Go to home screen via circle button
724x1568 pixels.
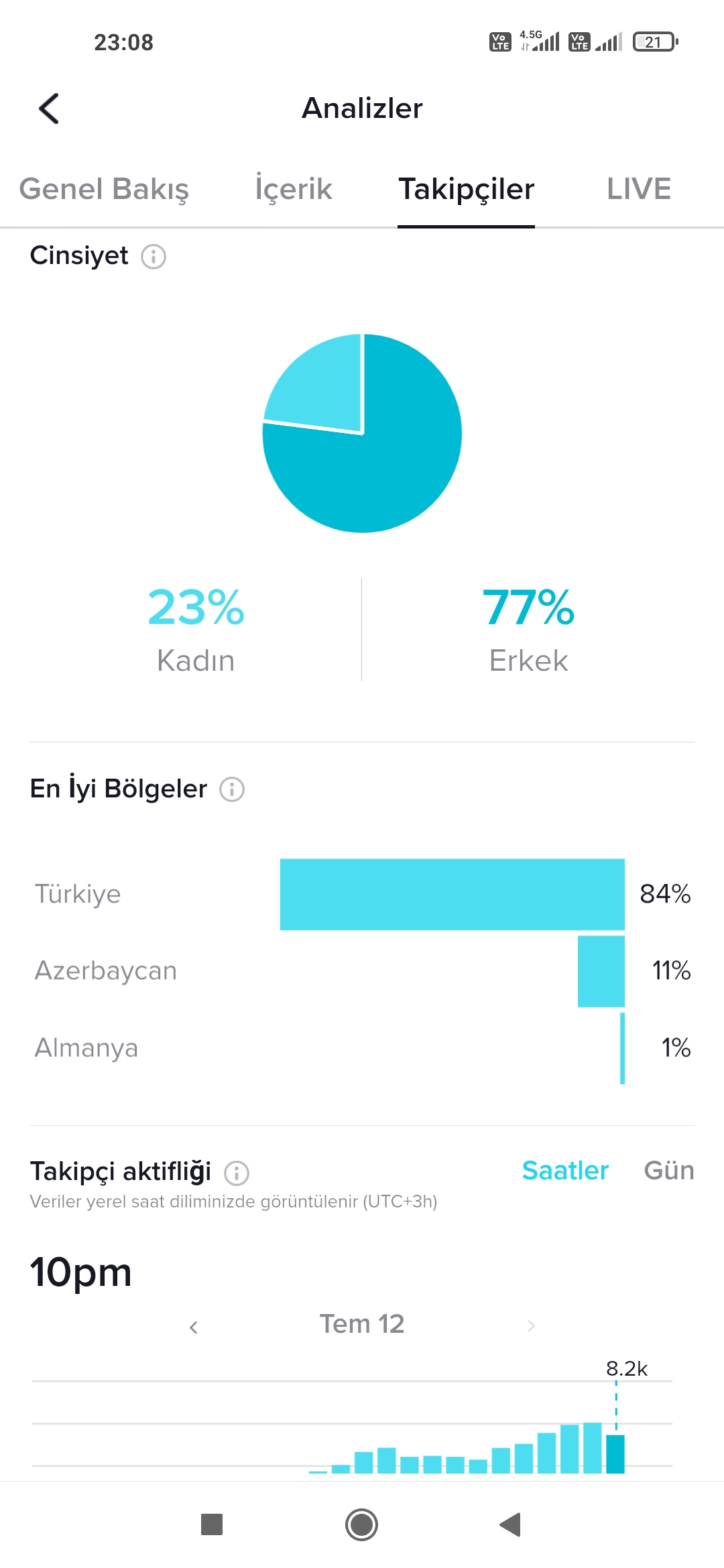[361, 1524]
